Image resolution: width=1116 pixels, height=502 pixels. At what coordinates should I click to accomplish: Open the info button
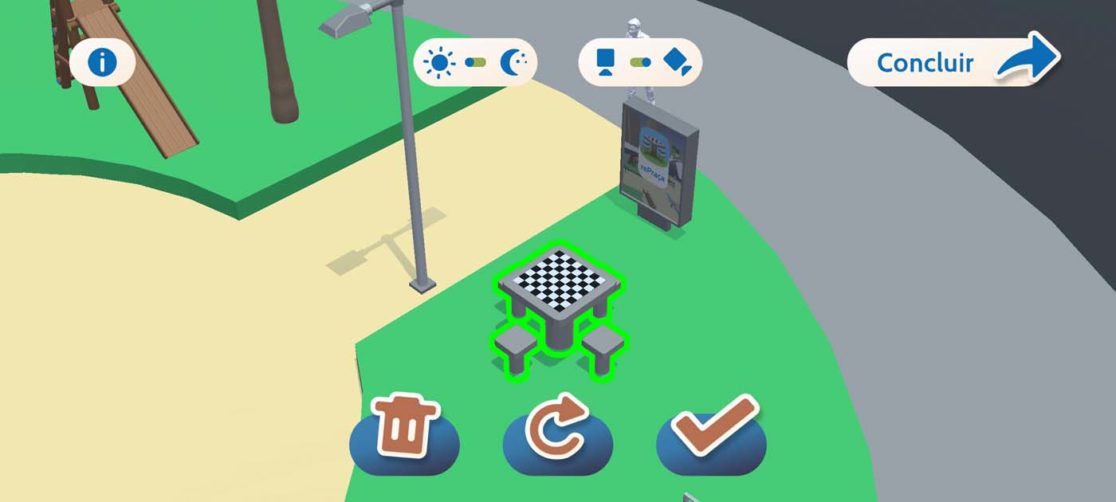(101, 63)
